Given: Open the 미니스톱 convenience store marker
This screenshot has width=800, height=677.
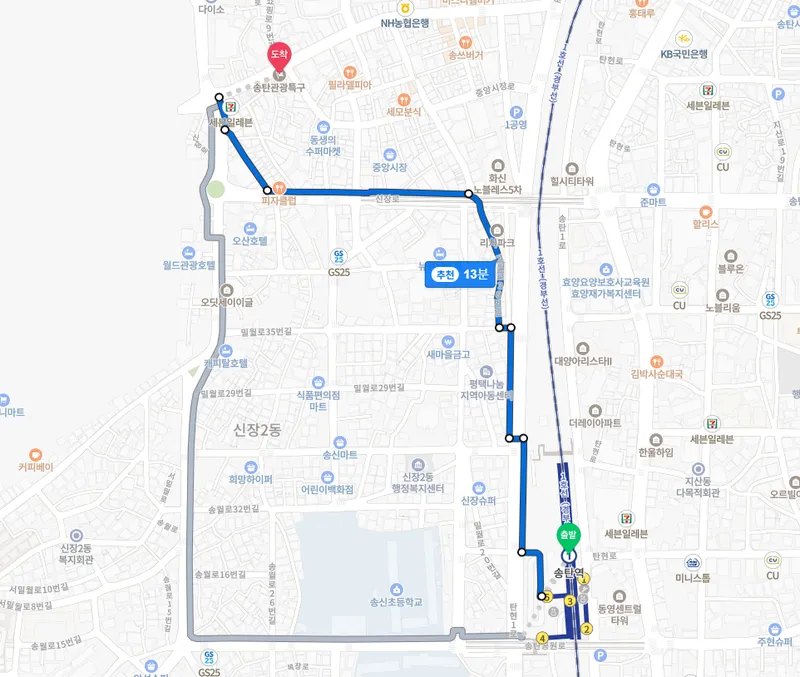Looking at the screenshot, I should coord(691,563).
